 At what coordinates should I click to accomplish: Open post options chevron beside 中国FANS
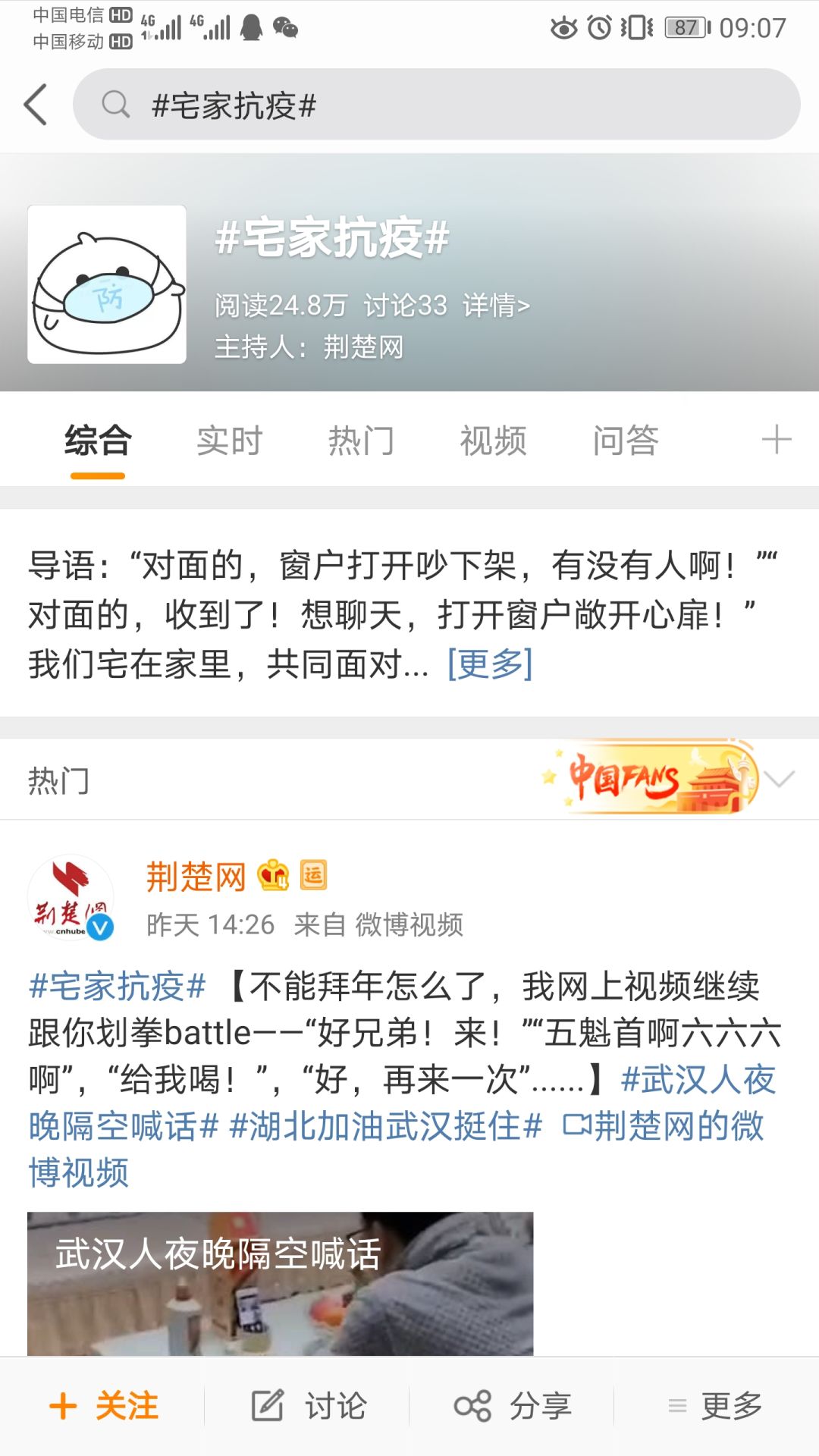(x=779, y=779)
